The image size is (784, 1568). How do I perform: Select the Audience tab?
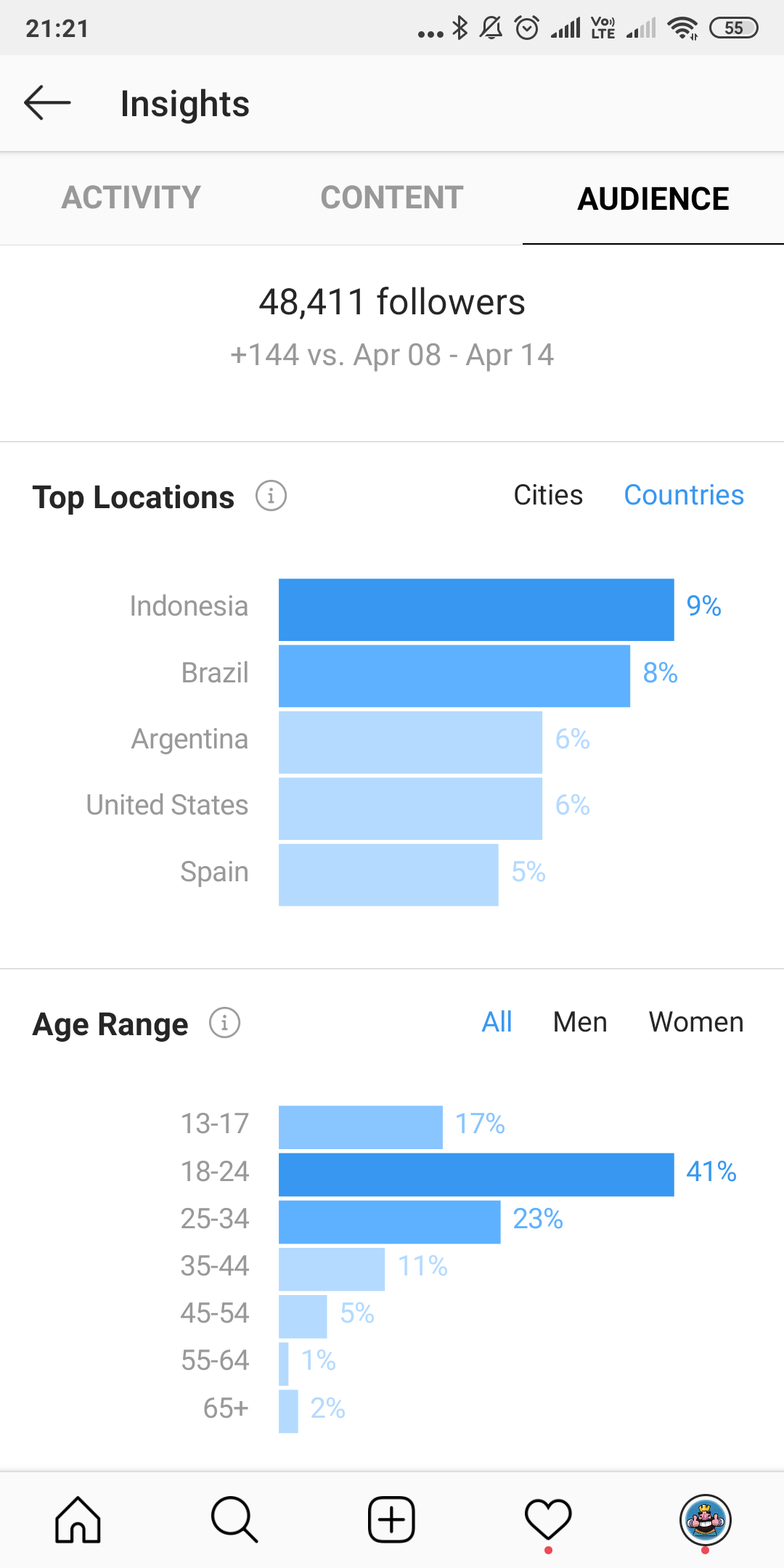point(653,198)
